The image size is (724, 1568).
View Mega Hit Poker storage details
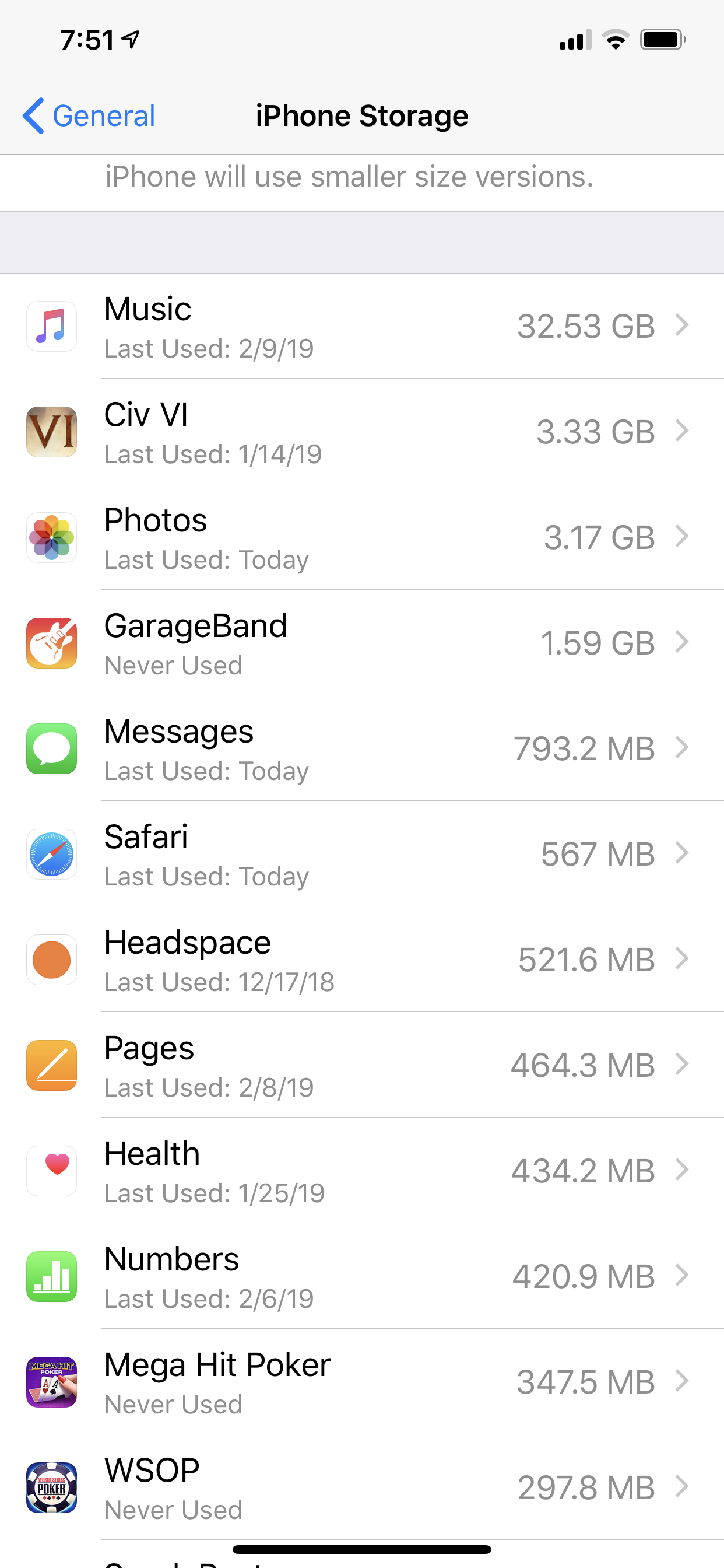point(362,1382)
